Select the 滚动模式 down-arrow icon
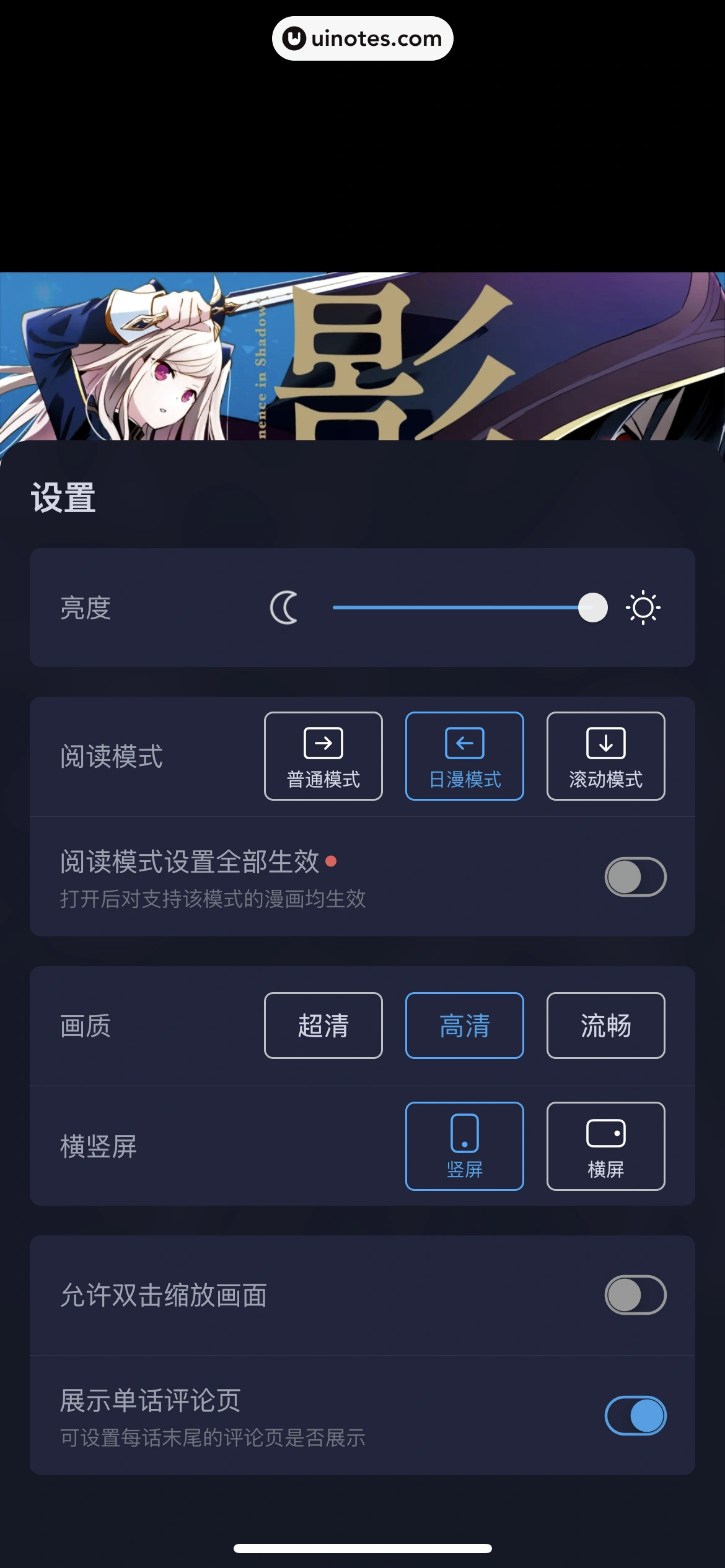This screenshot has height=1568, width=725. pyautogui.click(x=605, y=744)
